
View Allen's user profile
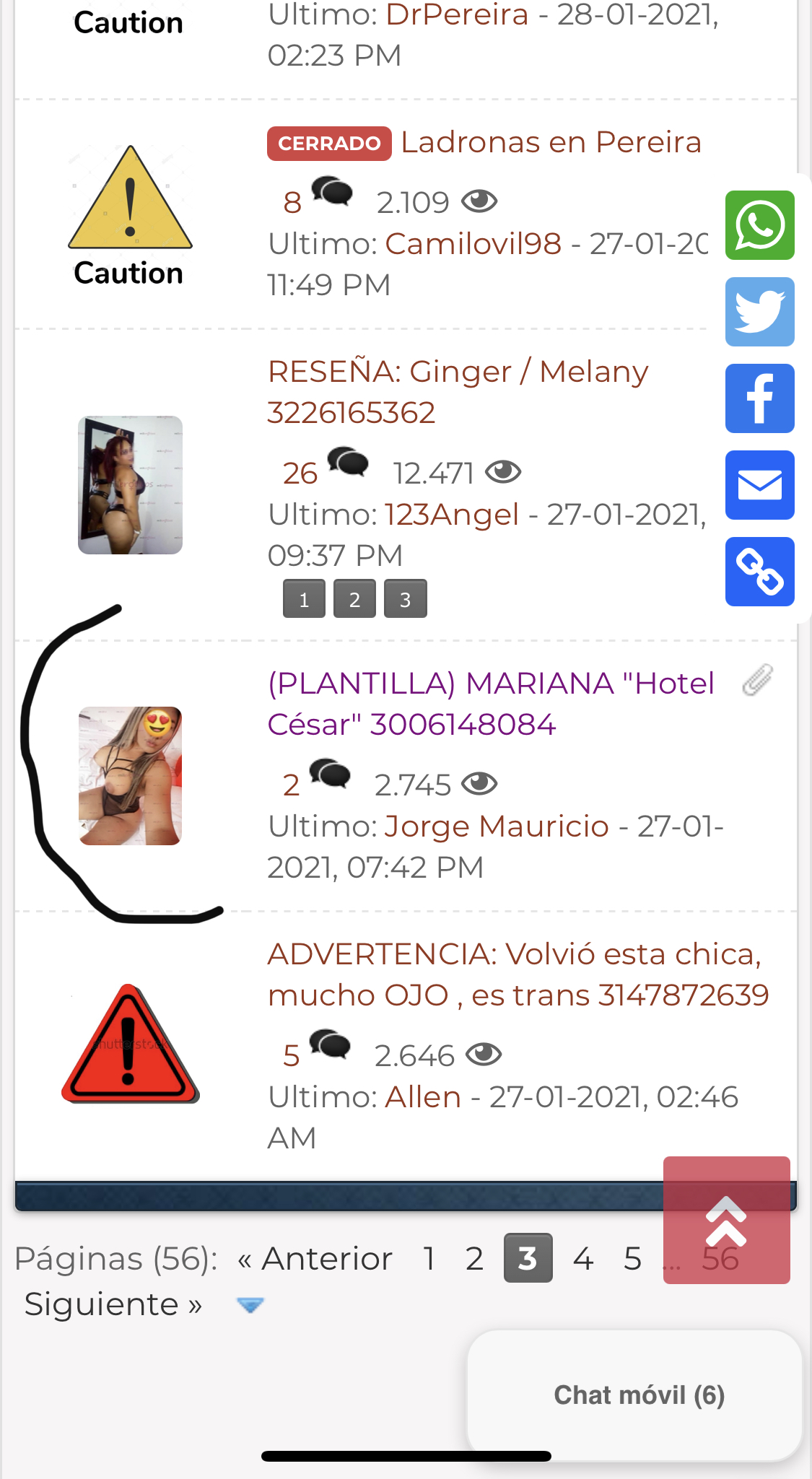click(x=423, y=1097)
